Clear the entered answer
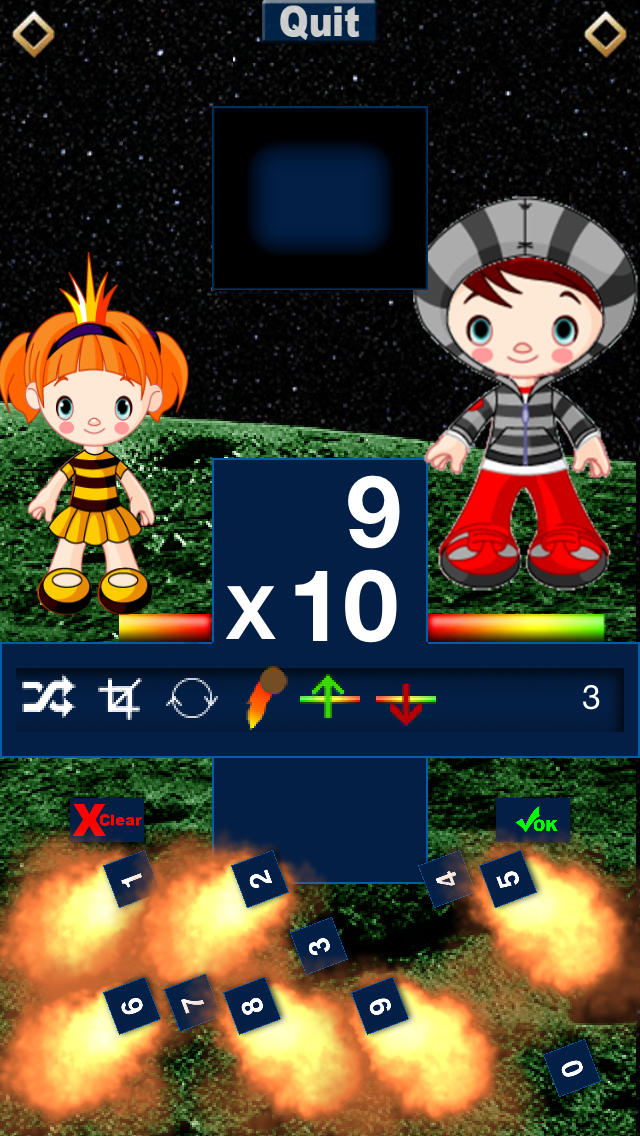 point(107,820)
